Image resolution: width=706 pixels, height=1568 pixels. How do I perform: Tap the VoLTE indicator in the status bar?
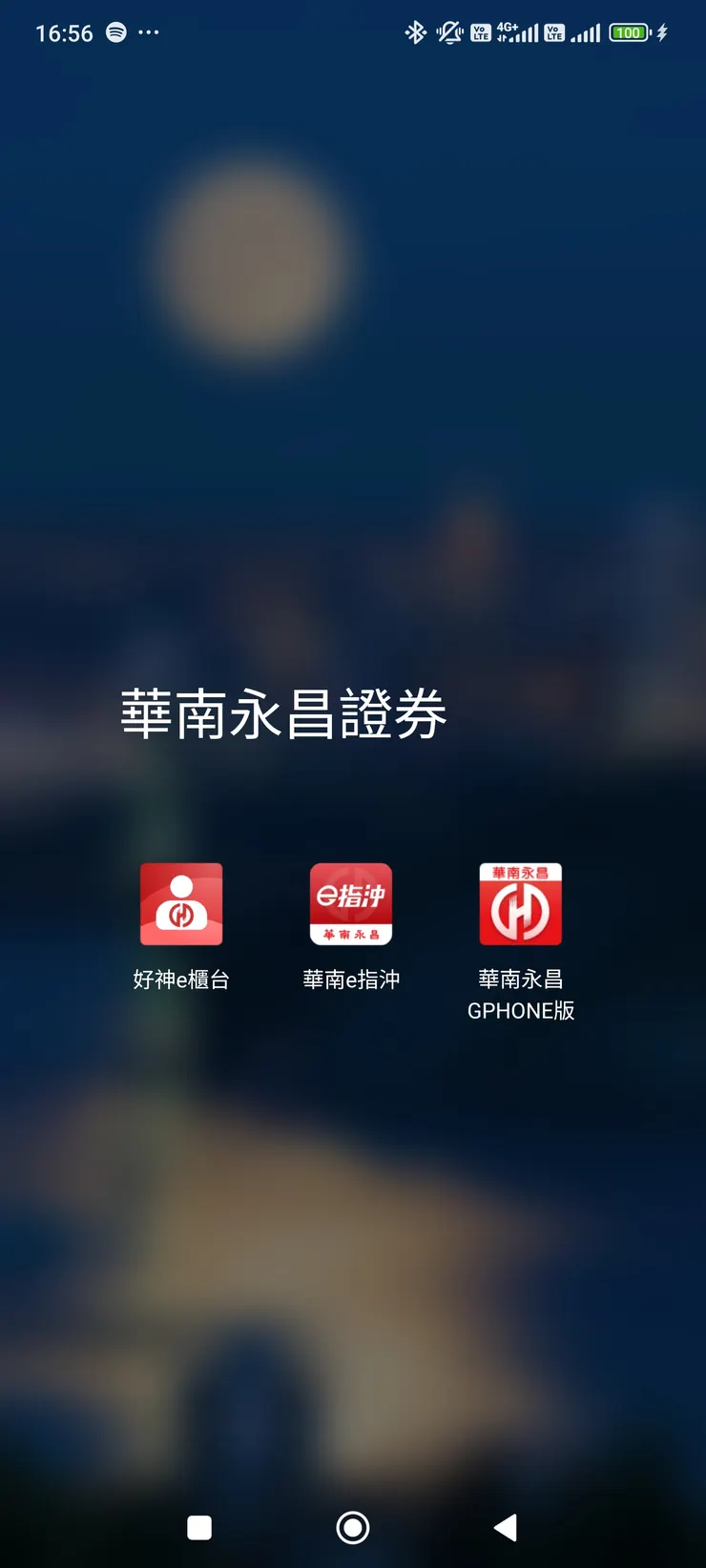coord(479,31)
